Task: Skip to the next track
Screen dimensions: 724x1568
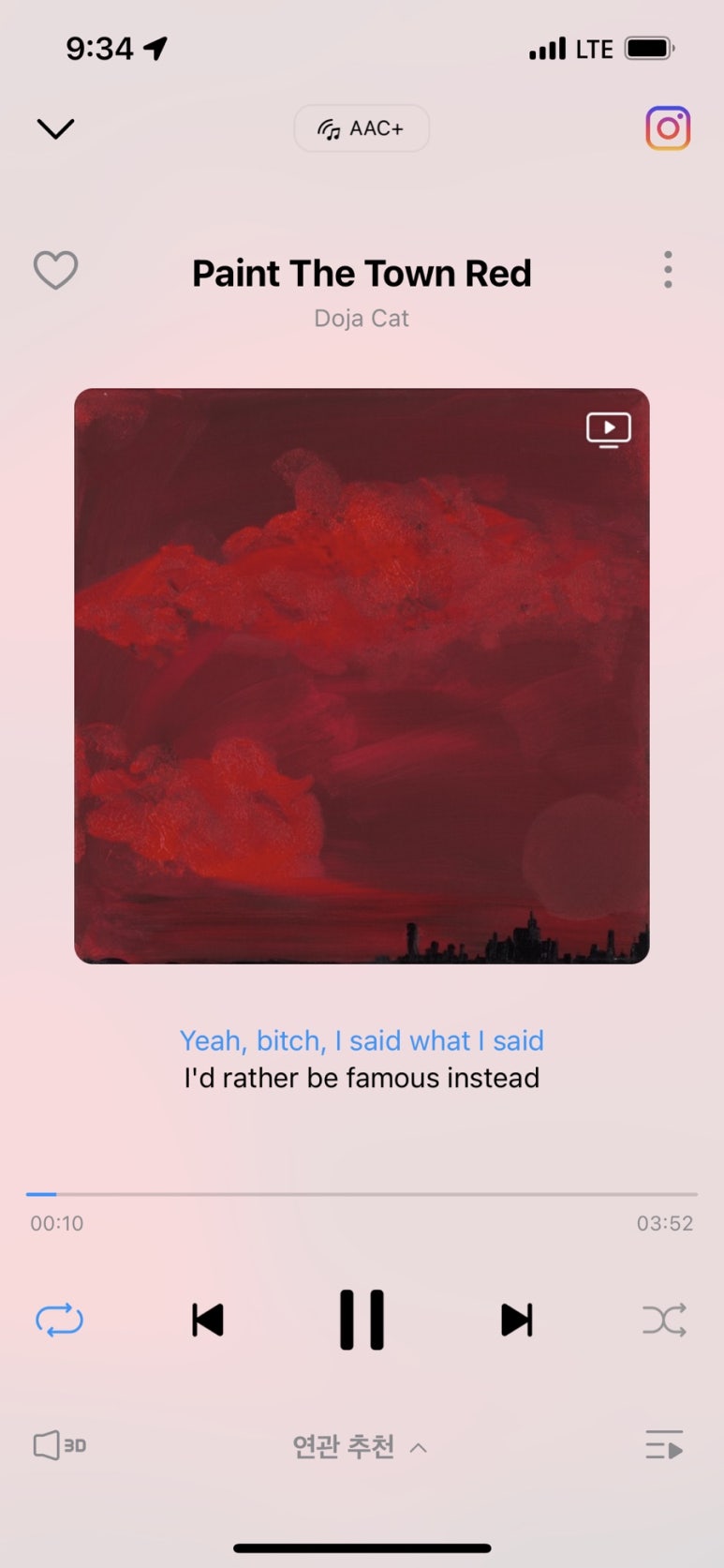Action: 516,1320
